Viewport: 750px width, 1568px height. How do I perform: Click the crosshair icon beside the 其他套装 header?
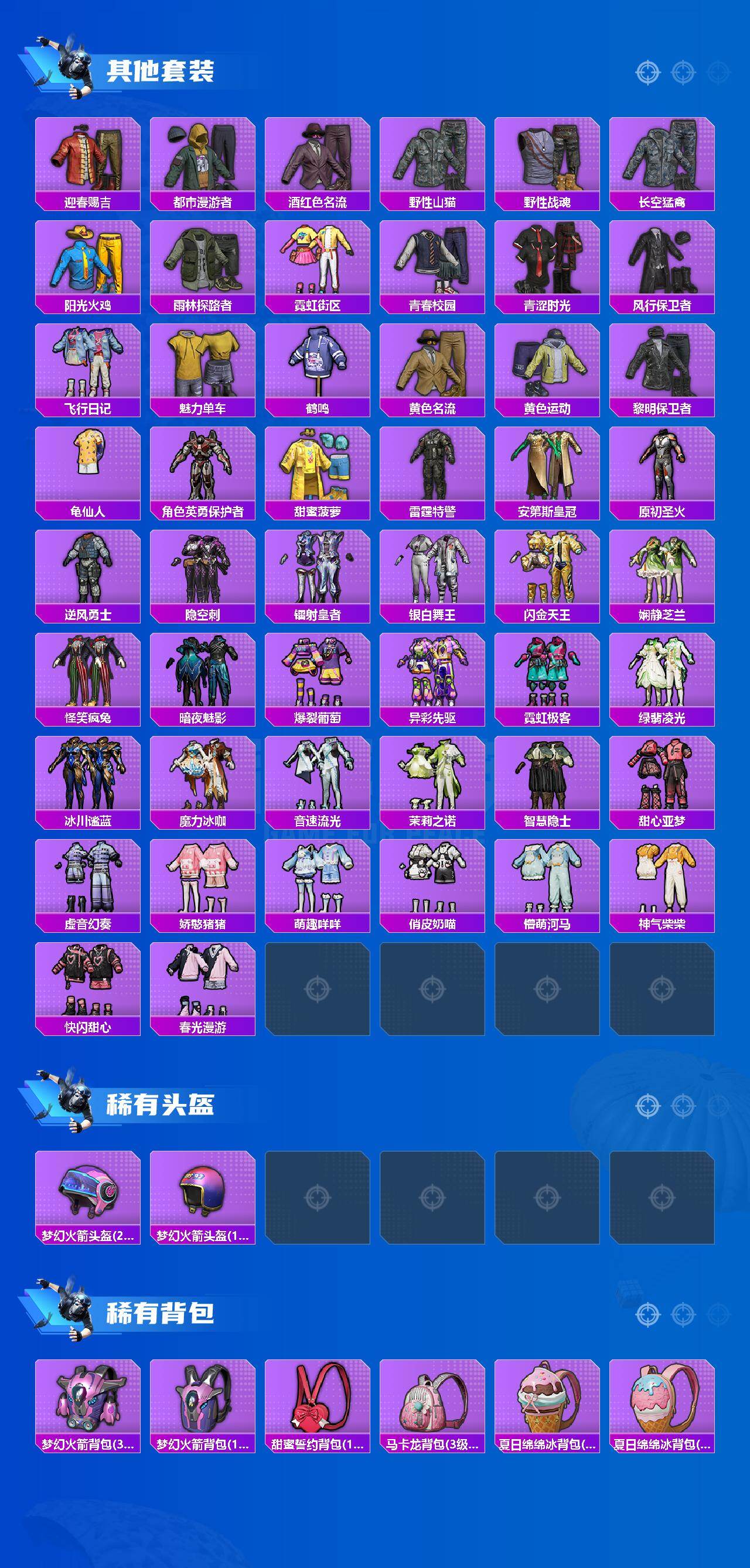coord(647,71)
